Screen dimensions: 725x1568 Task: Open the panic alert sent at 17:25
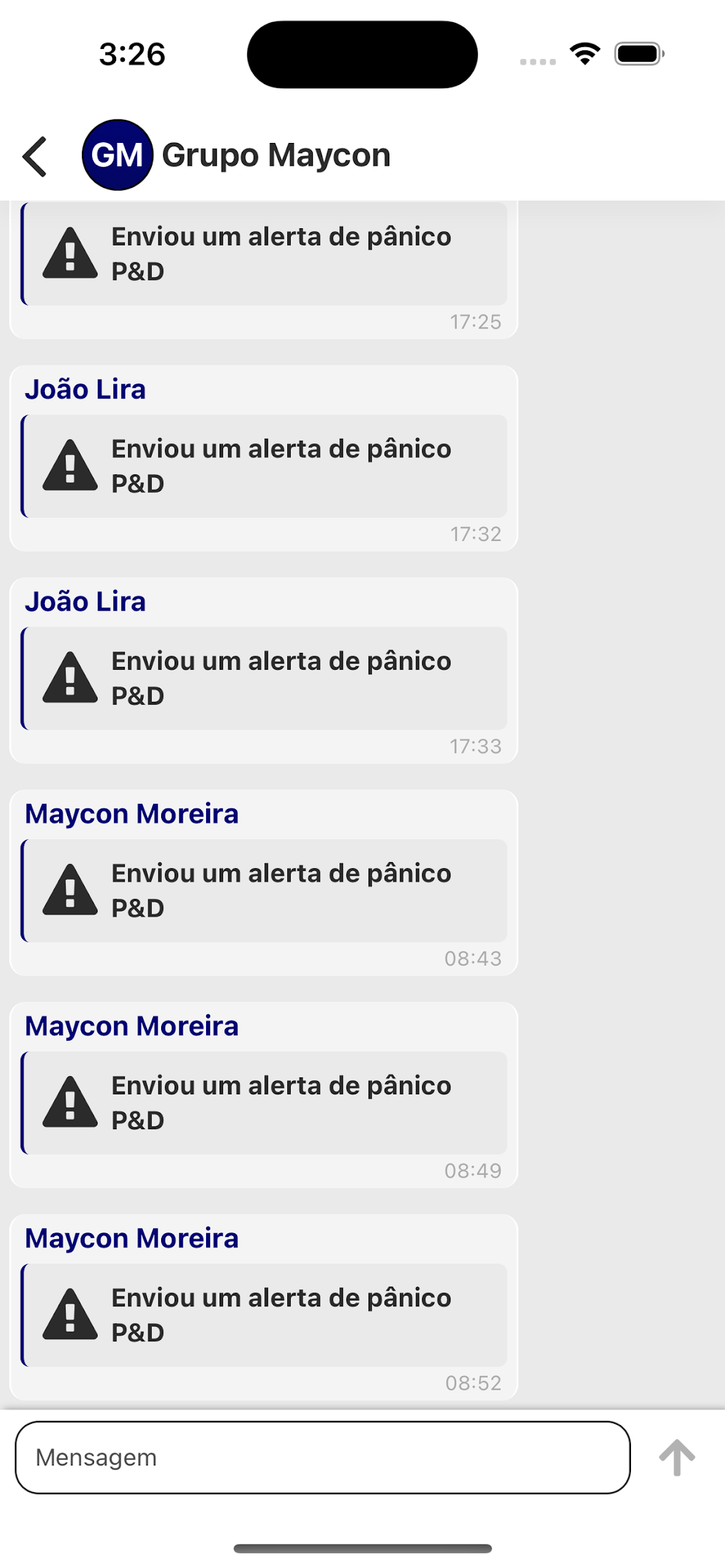coord(264,254)
